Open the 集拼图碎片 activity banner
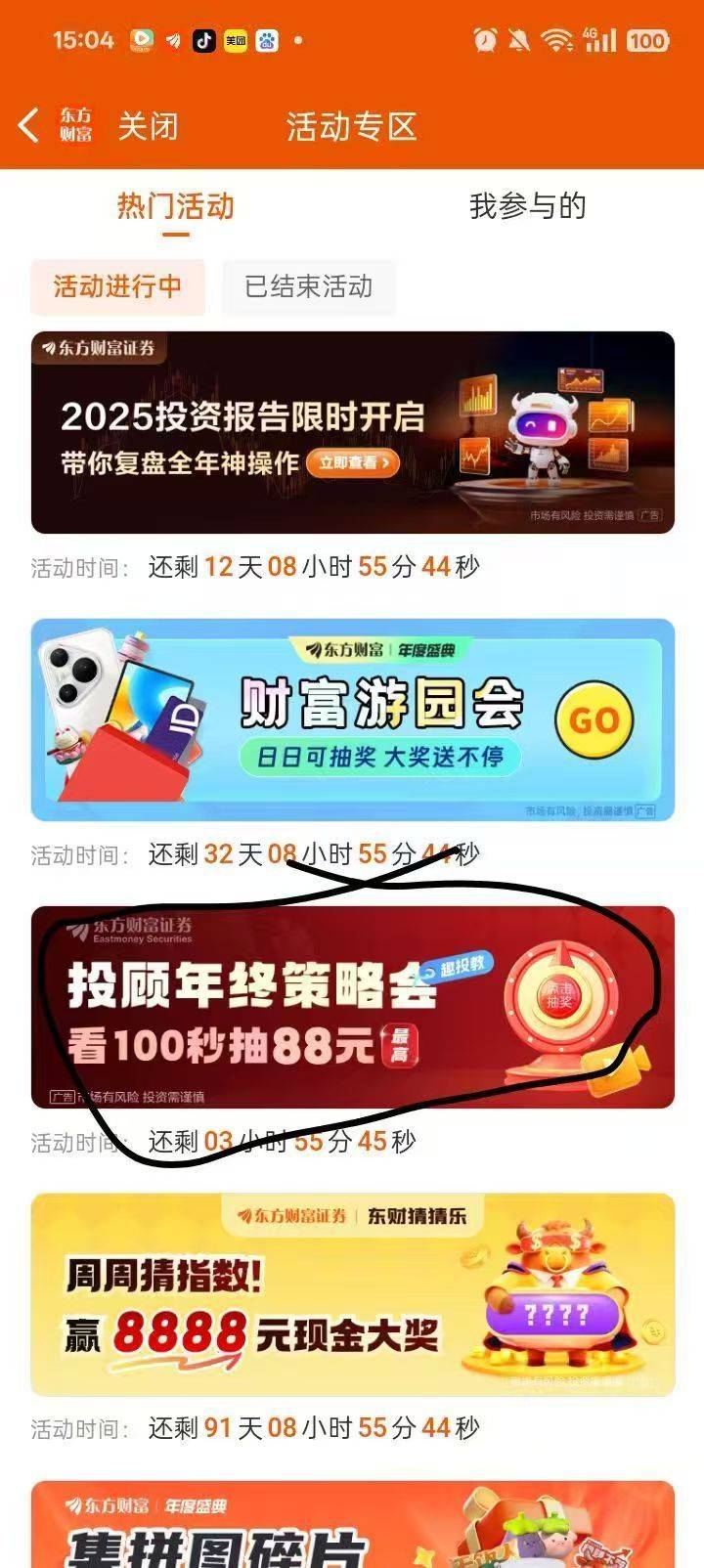The height and width of the screenshot is (1568, 704). tap(352, 1527)
